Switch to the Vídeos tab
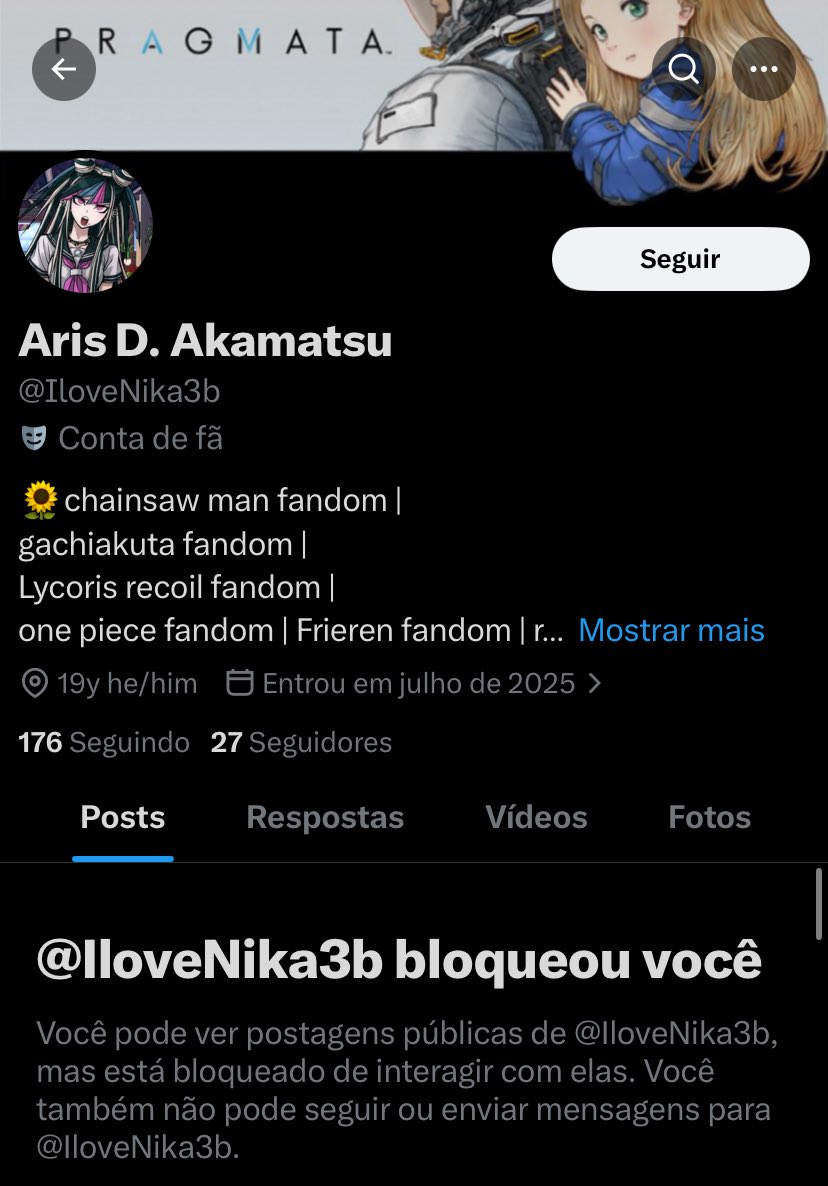 click(x=536, y=817)
